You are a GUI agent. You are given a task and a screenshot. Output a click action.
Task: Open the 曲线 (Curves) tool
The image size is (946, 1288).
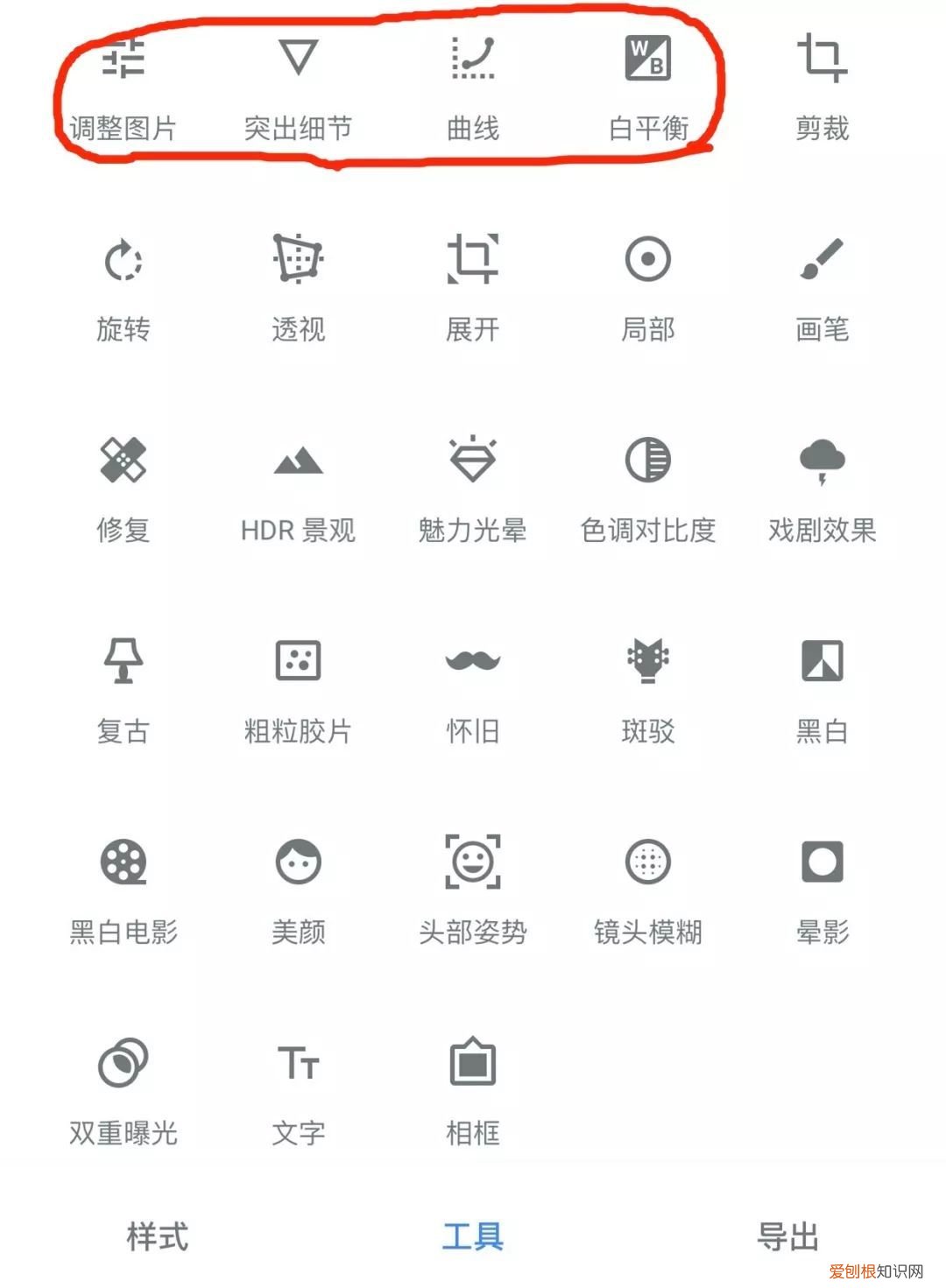coord(473,88)
